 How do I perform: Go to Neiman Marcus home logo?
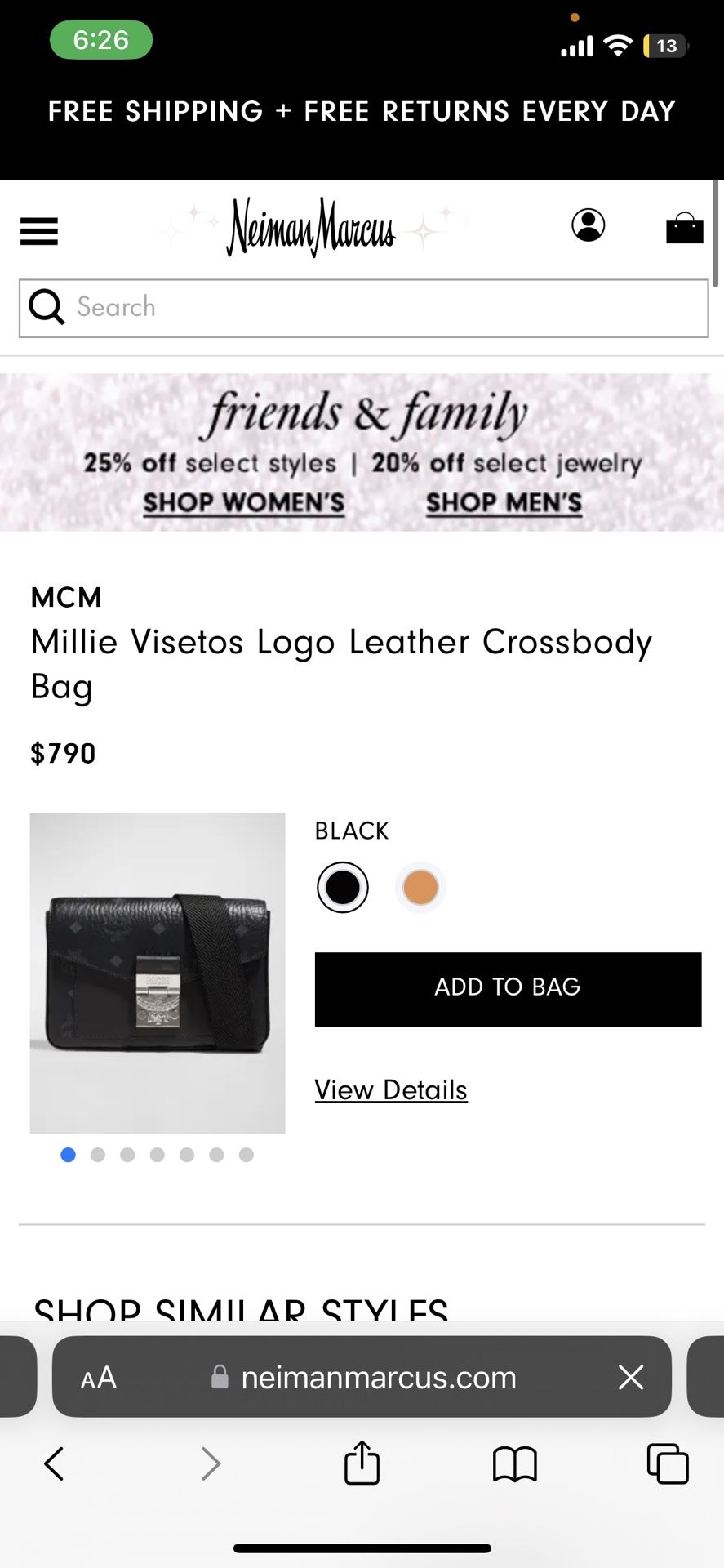pyautogui.click(x=311, y=228)
